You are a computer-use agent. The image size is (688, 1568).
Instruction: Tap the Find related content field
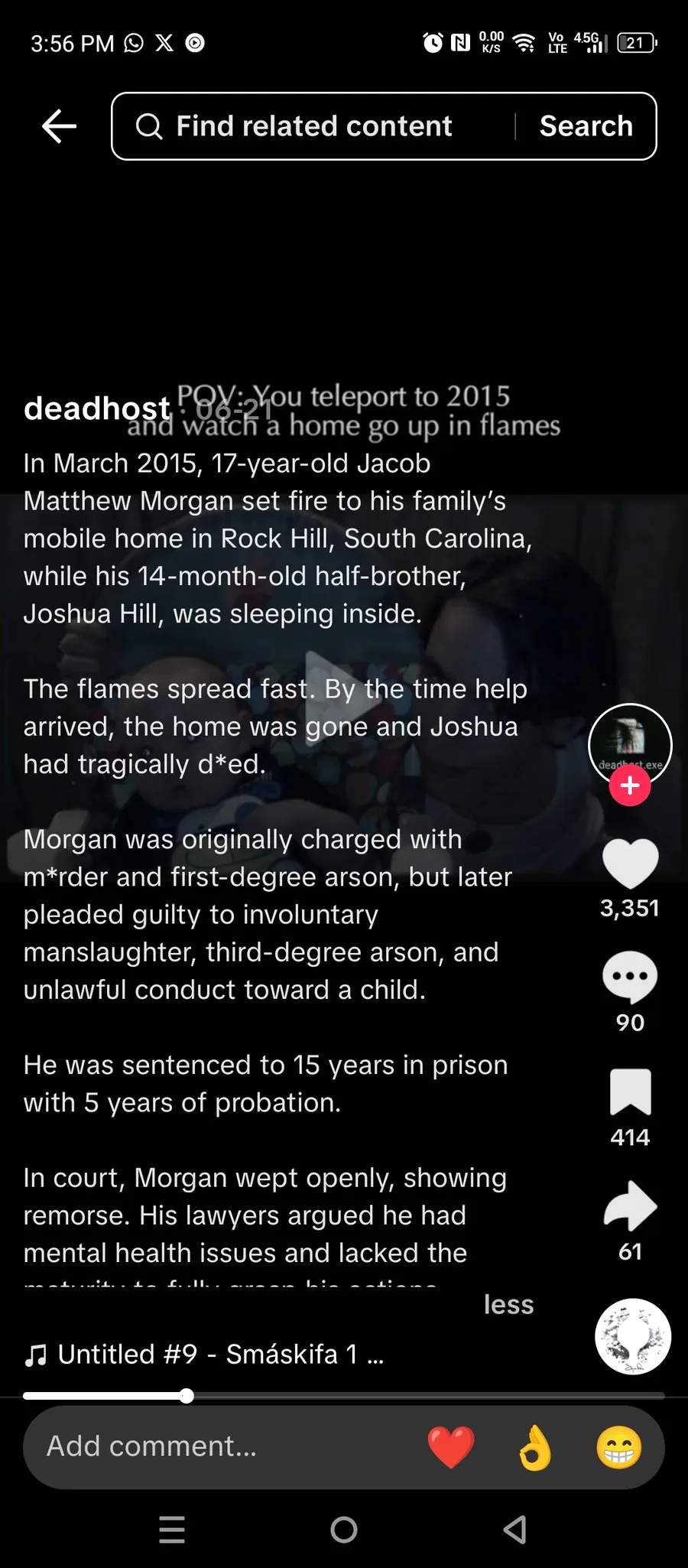313,126
